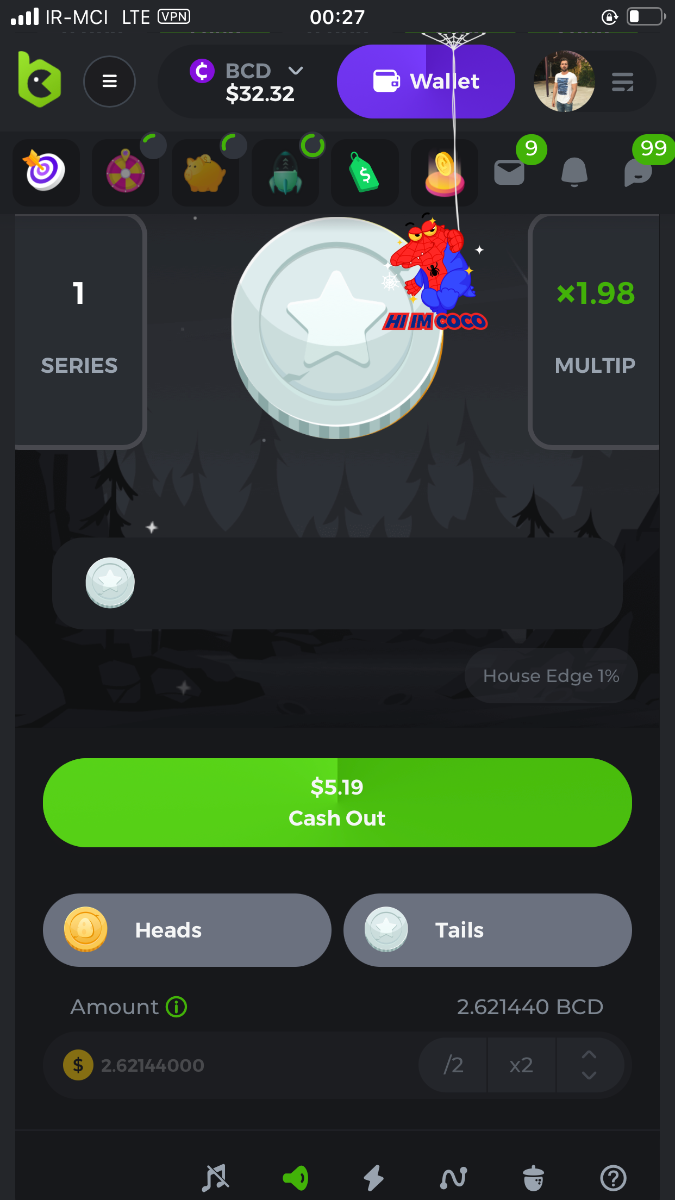This screenshot has height=1200, width=675.
Task: Toggle the music mute icon
Action: [215, 1178]
